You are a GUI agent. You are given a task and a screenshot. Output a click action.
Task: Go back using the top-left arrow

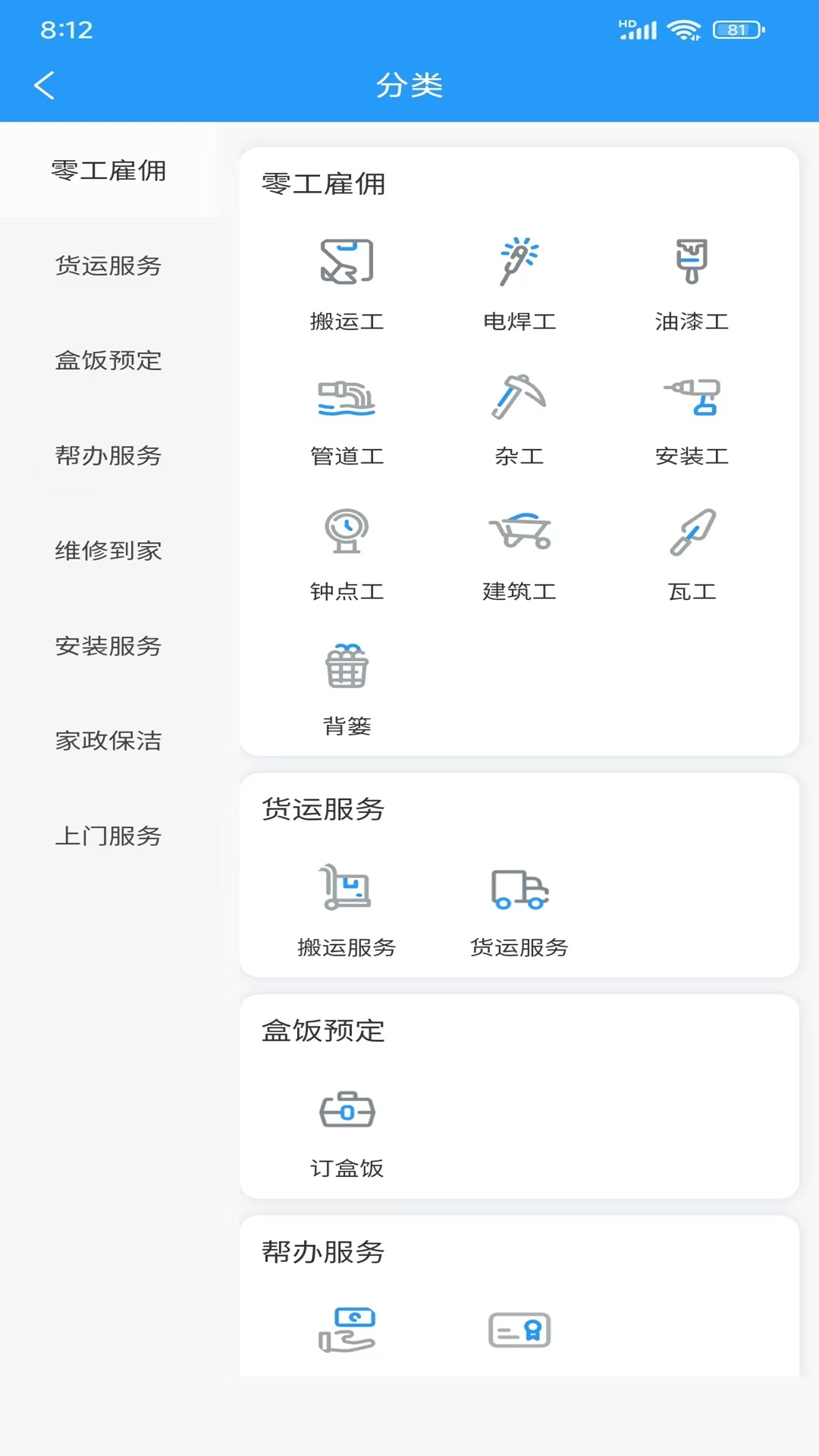tap(45, 85)
